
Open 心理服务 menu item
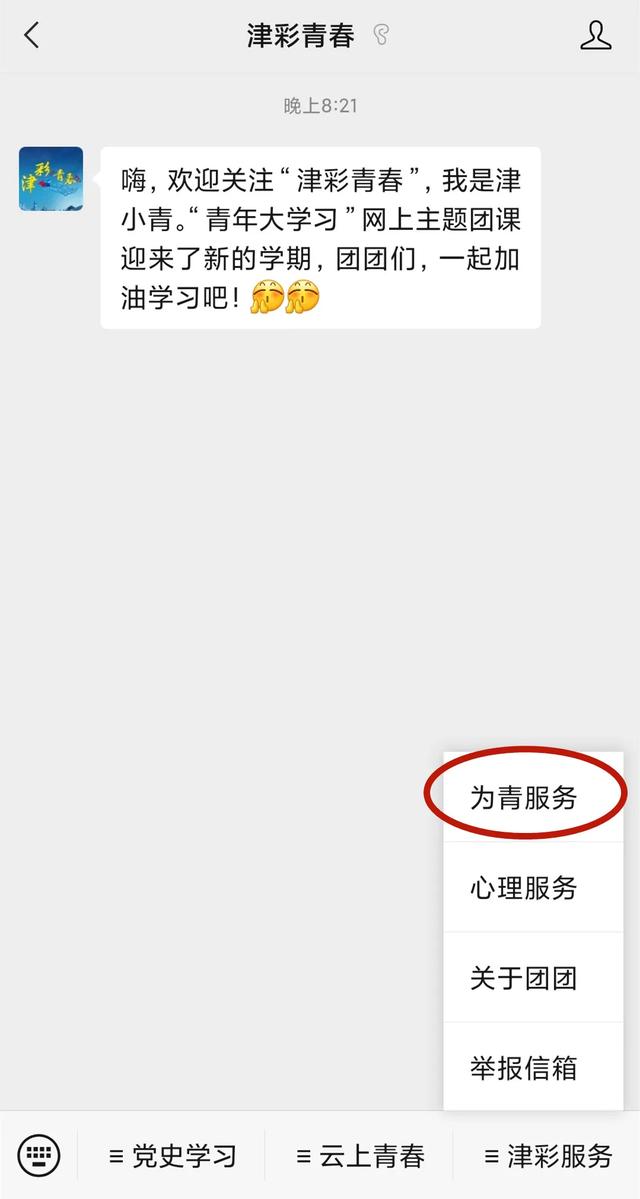[524, 887]
